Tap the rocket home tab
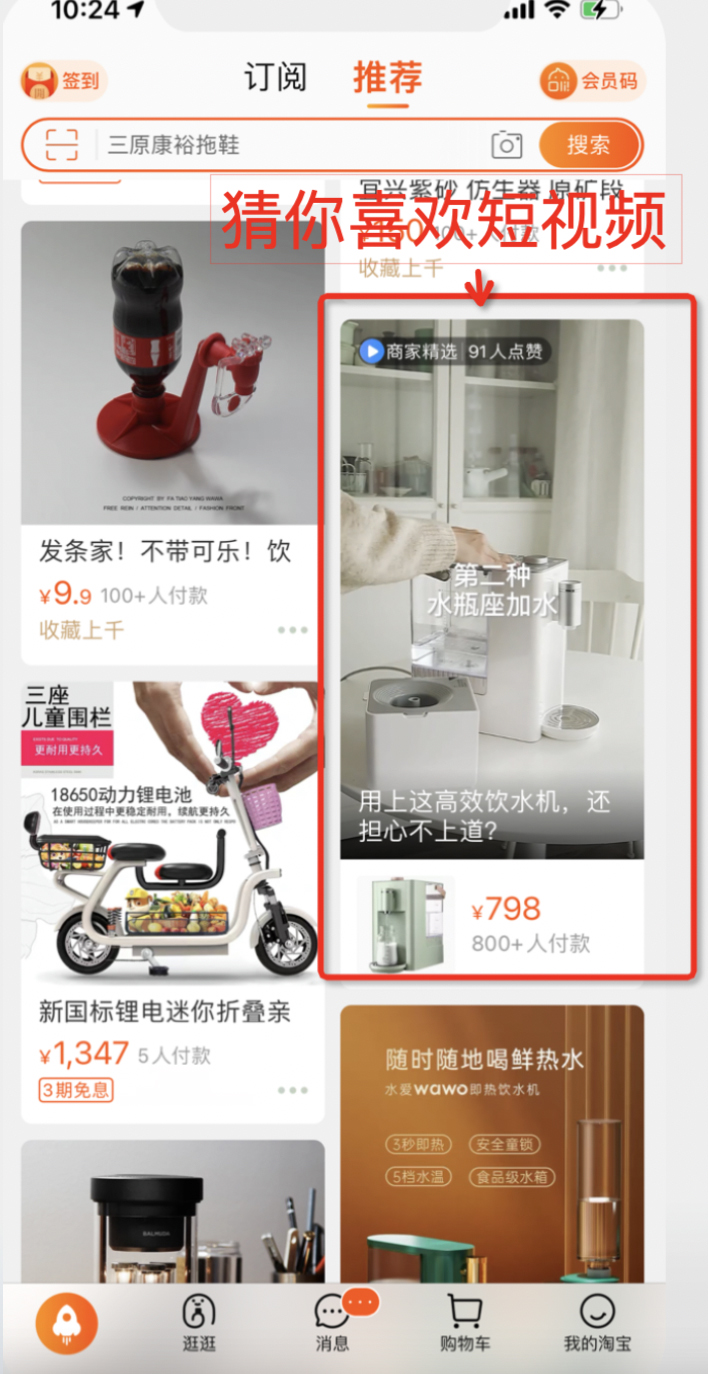The height and width of the screenshot is (1374, 708). pyautogui.click(x=67, y=1323)
